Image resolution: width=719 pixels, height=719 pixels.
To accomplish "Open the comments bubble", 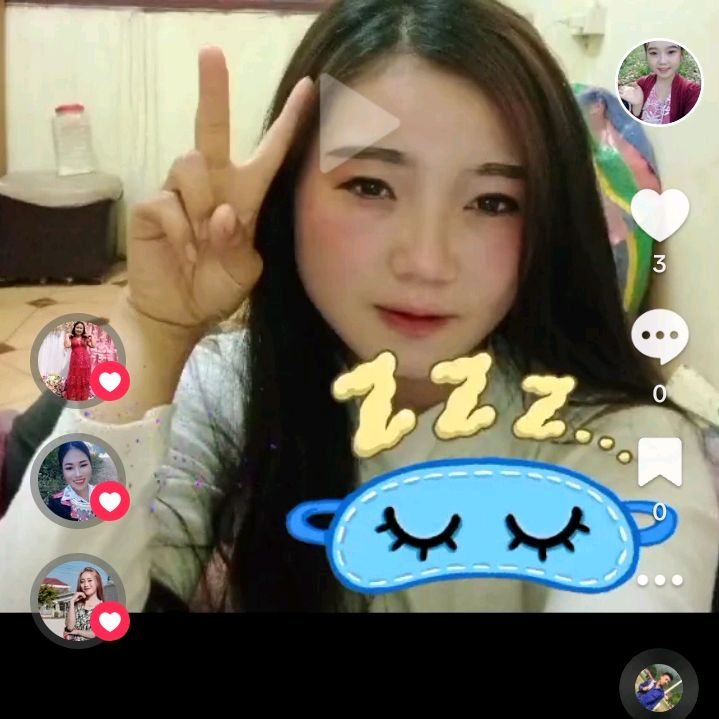I will 660,337.
